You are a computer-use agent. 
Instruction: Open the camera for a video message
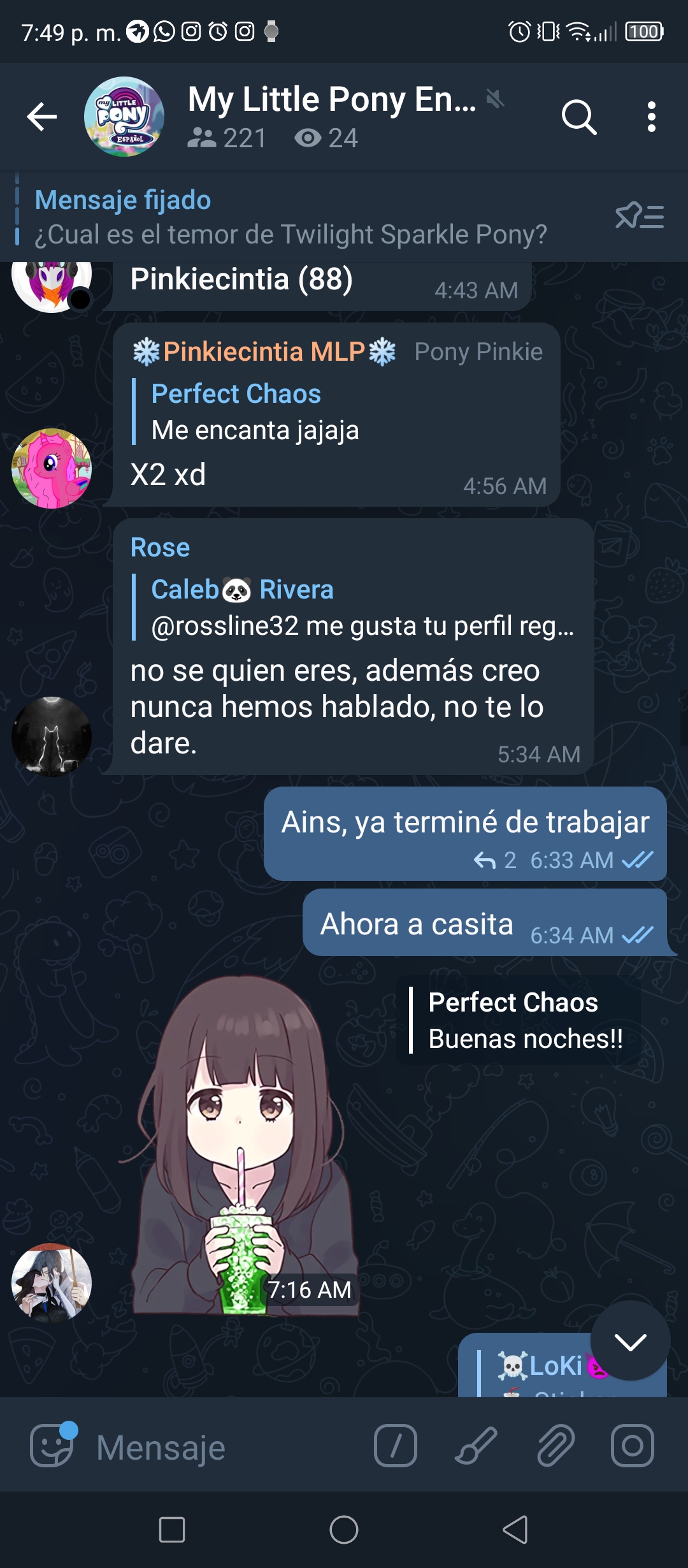[632, 1446]
